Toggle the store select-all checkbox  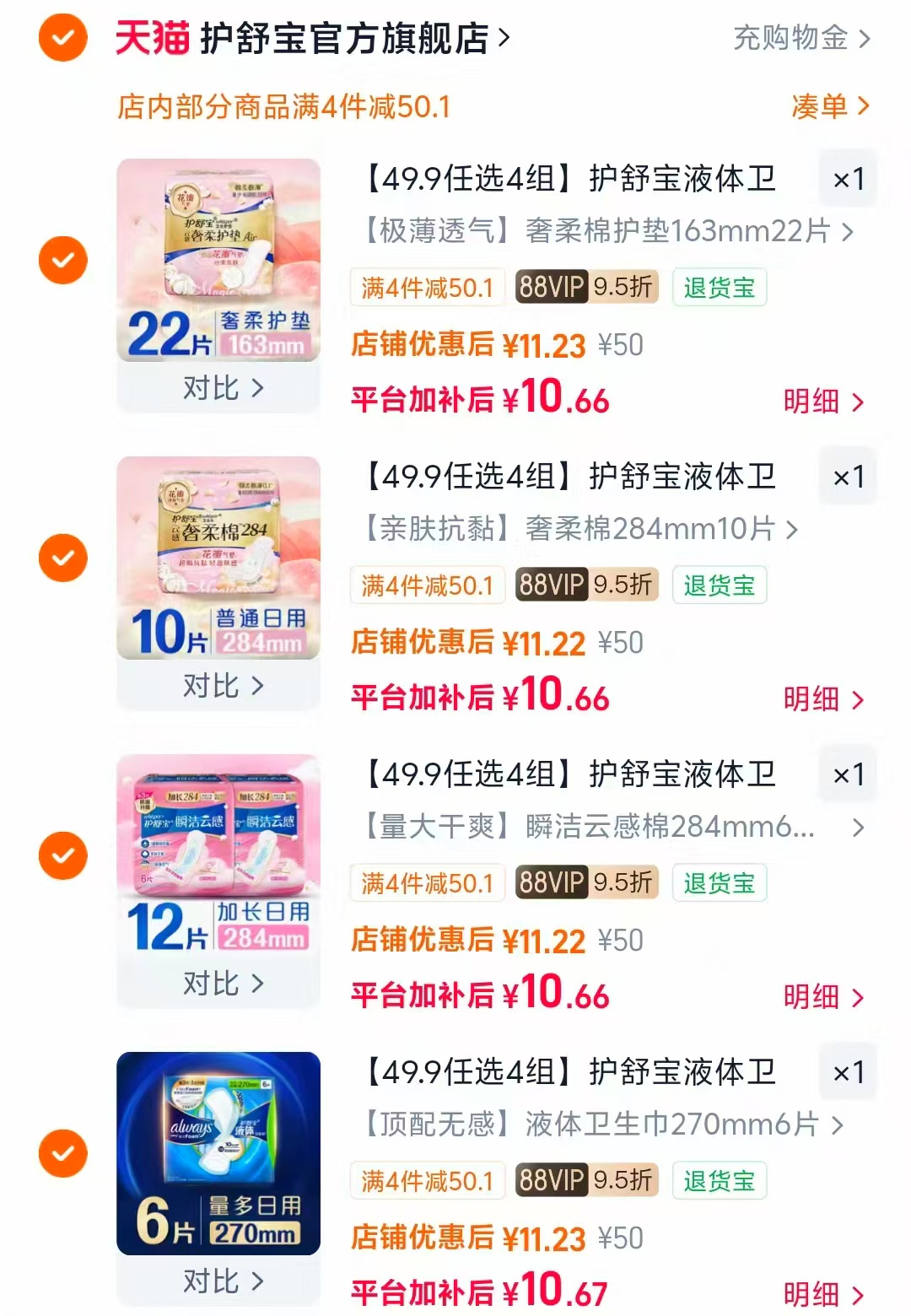(62, 38)
